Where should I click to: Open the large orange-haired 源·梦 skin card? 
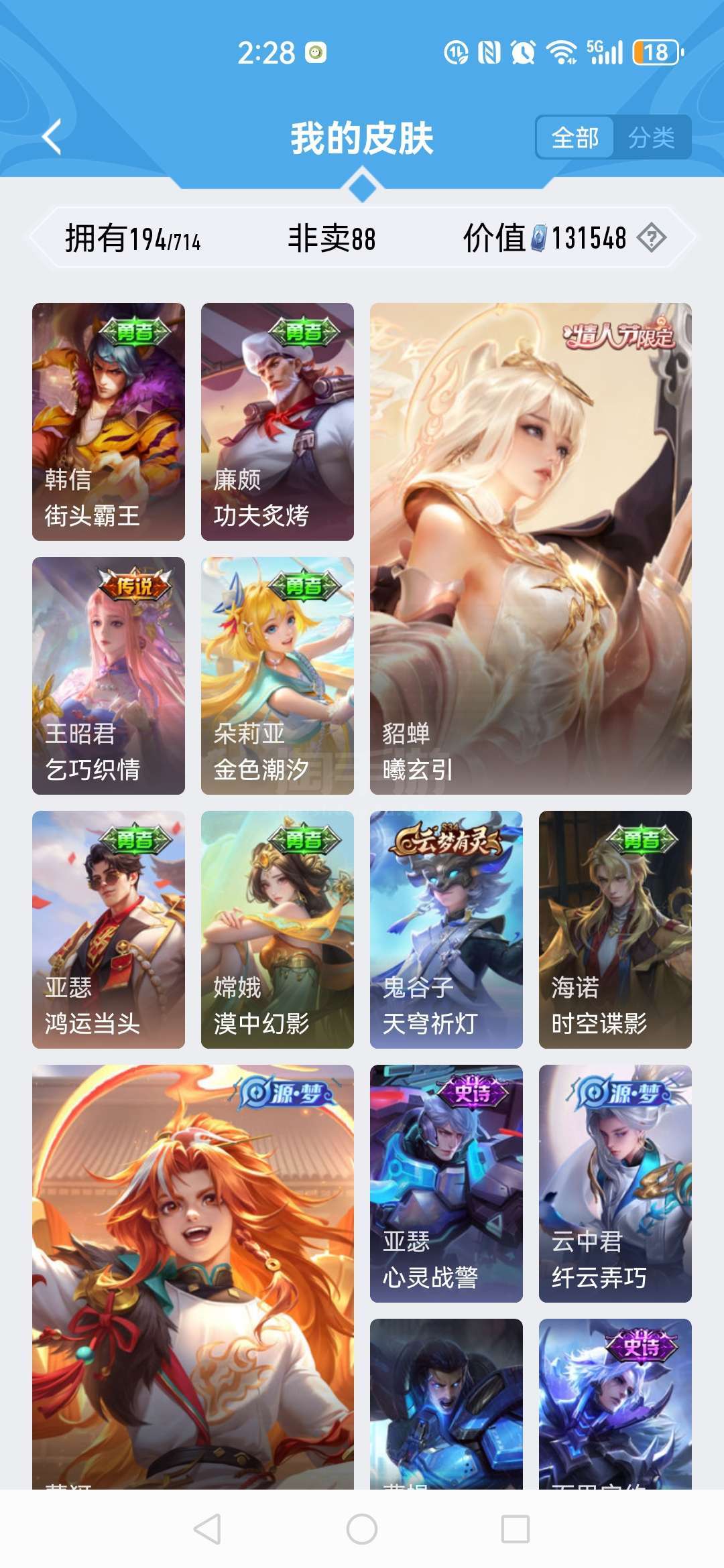[x=193, y=1277]
